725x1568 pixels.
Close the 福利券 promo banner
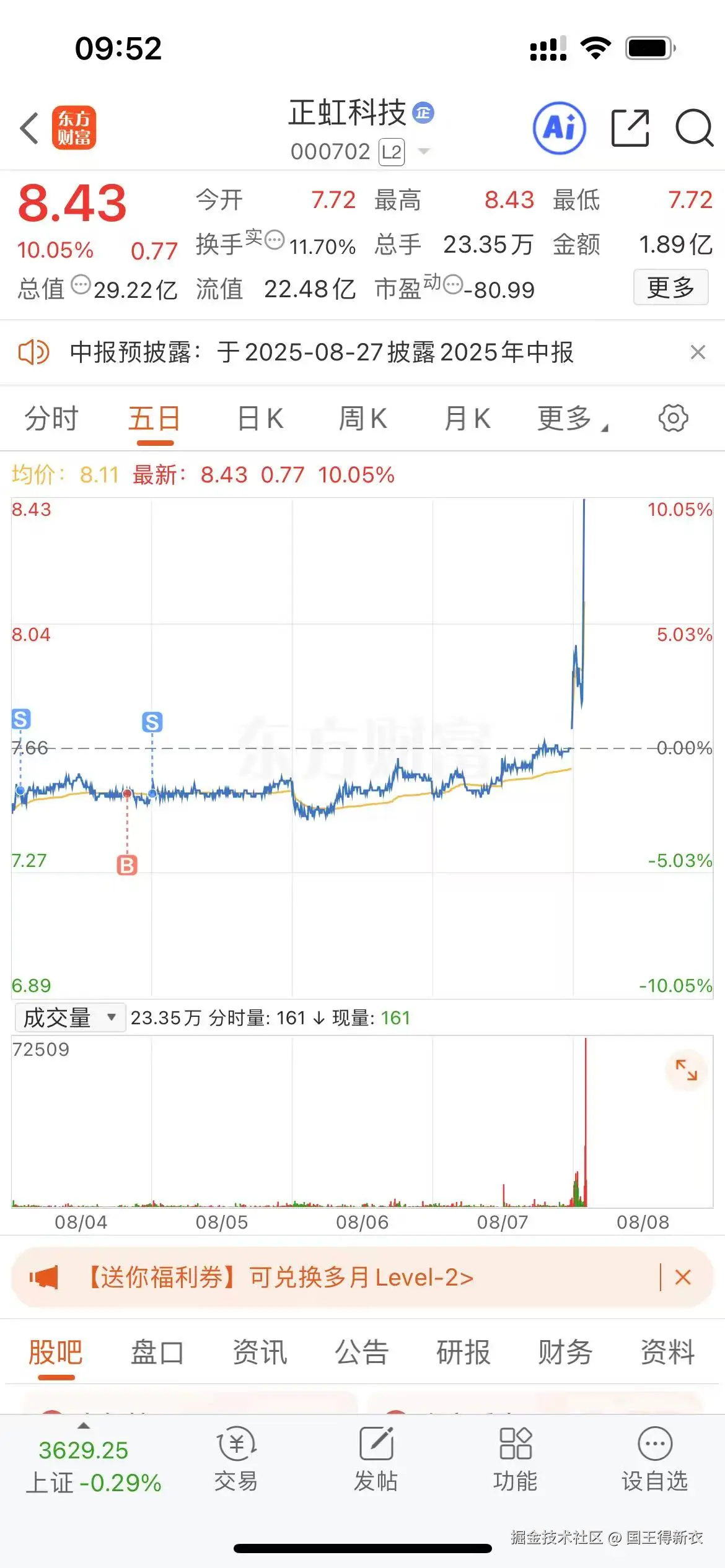(683, 1277)
